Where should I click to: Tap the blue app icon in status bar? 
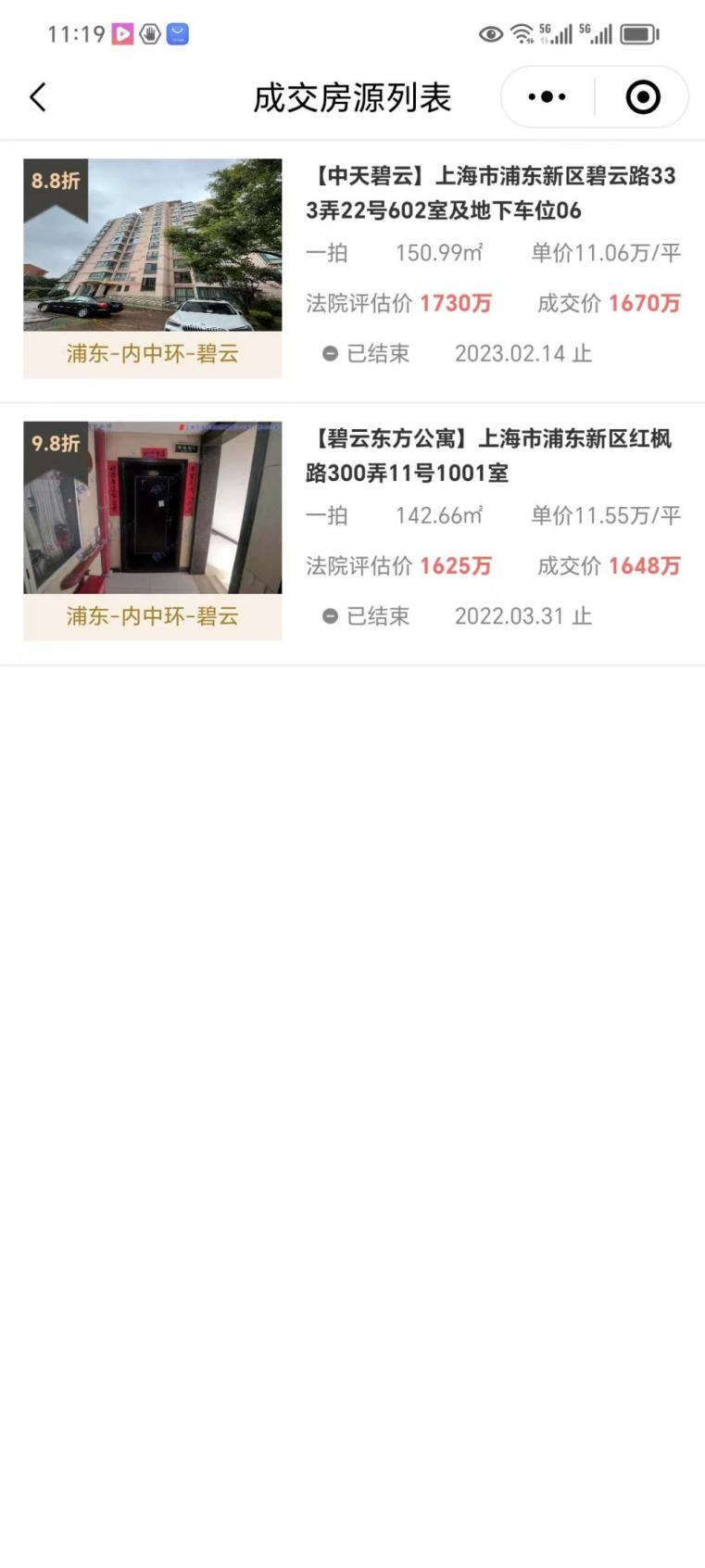[x=180, y=32]
